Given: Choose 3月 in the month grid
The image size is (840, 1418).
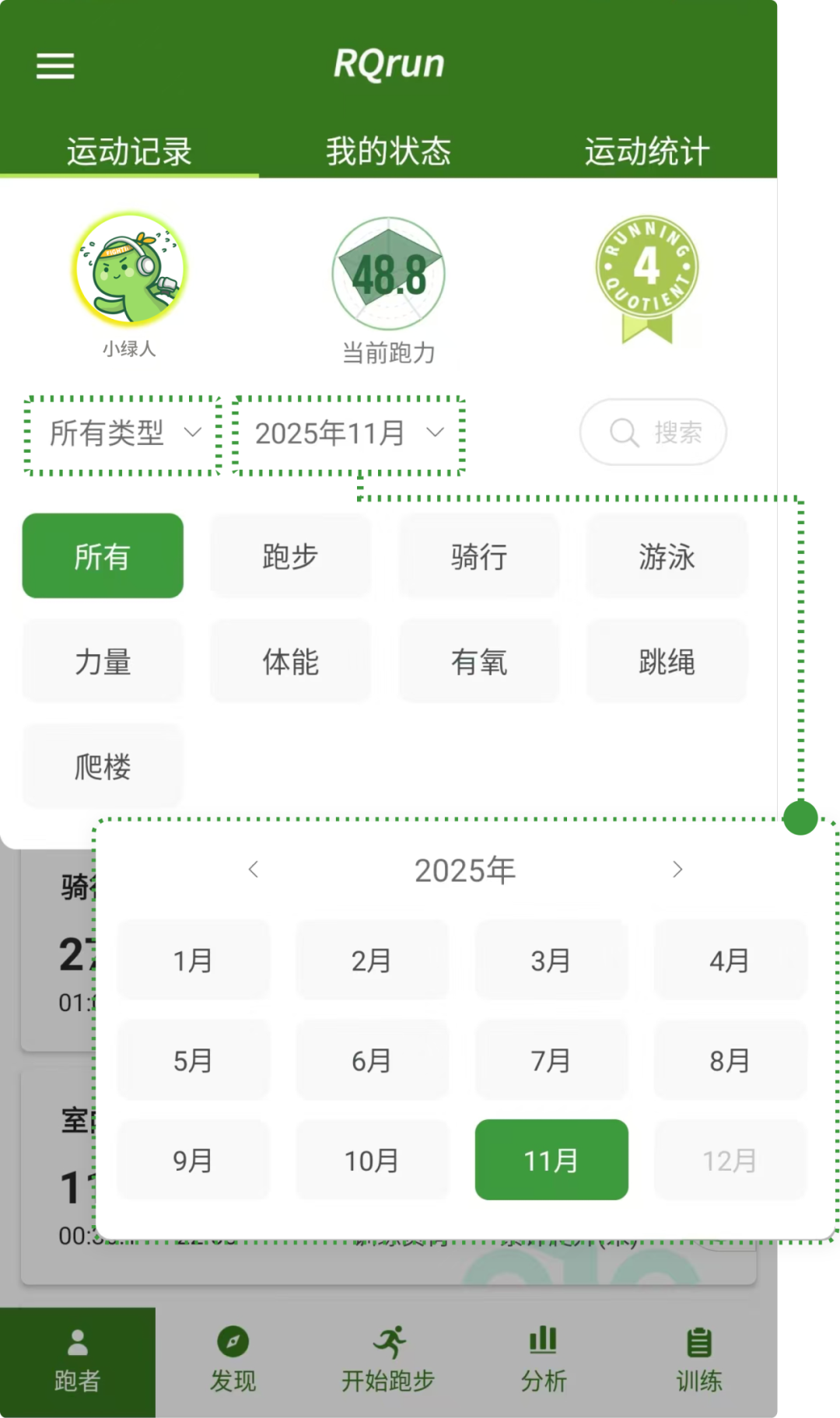Looking at the screenshot, I should [551, 961].
